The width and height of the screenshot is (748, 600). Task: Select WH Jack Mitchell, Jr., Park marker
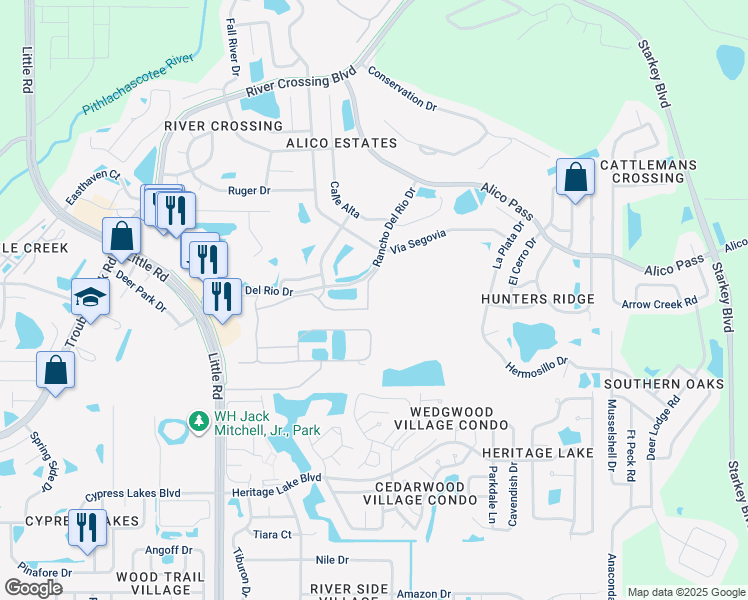(x=200, y=422)
